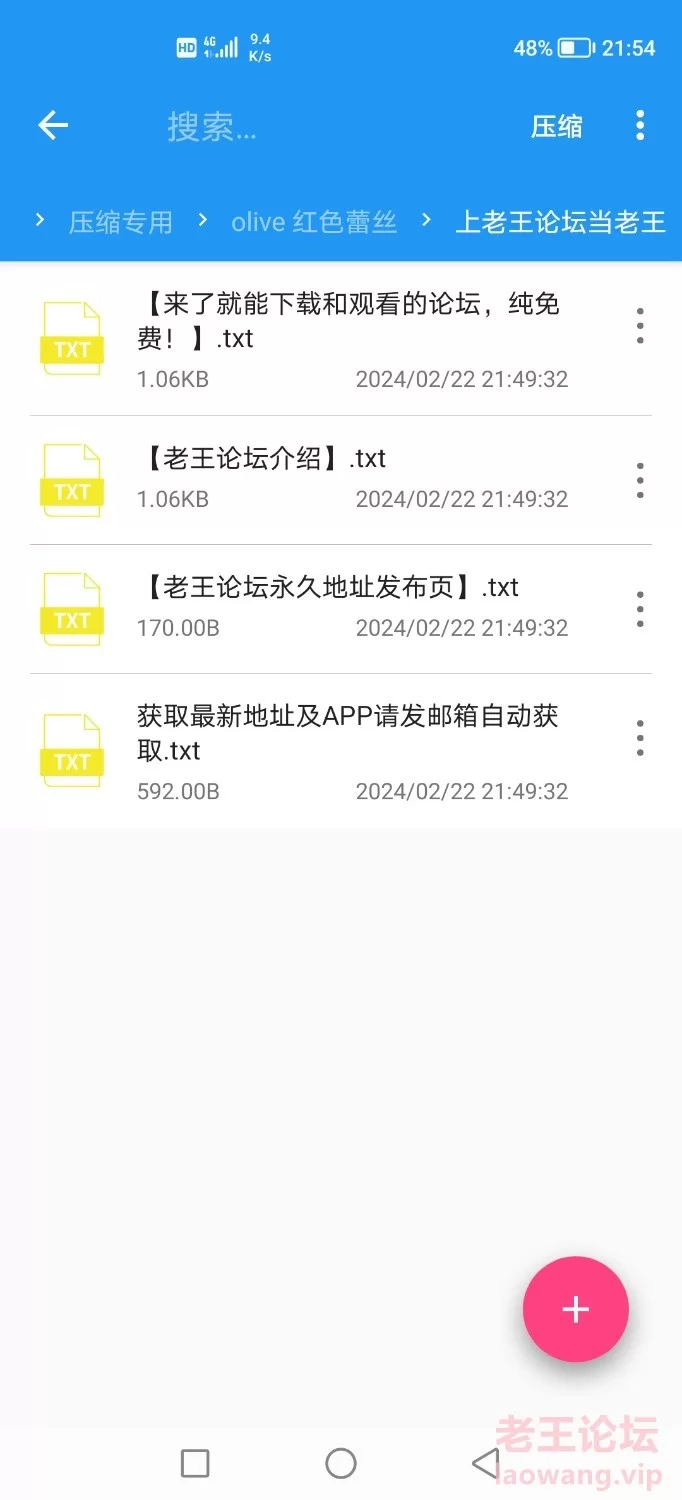Go back with the top-left arrow

click(x=53, y=125)
